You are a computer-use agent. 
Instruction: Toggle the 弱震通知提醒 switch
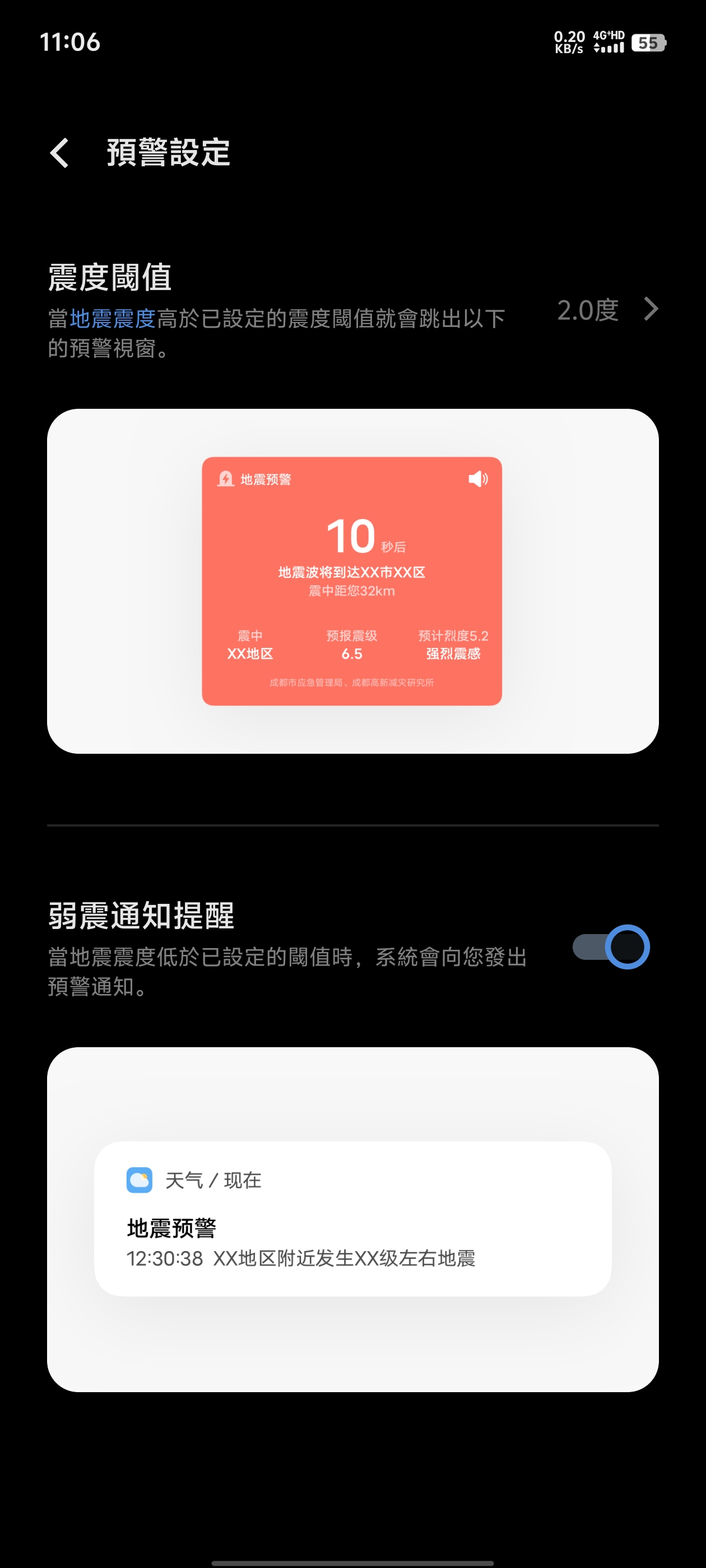[x=611, y=946]
